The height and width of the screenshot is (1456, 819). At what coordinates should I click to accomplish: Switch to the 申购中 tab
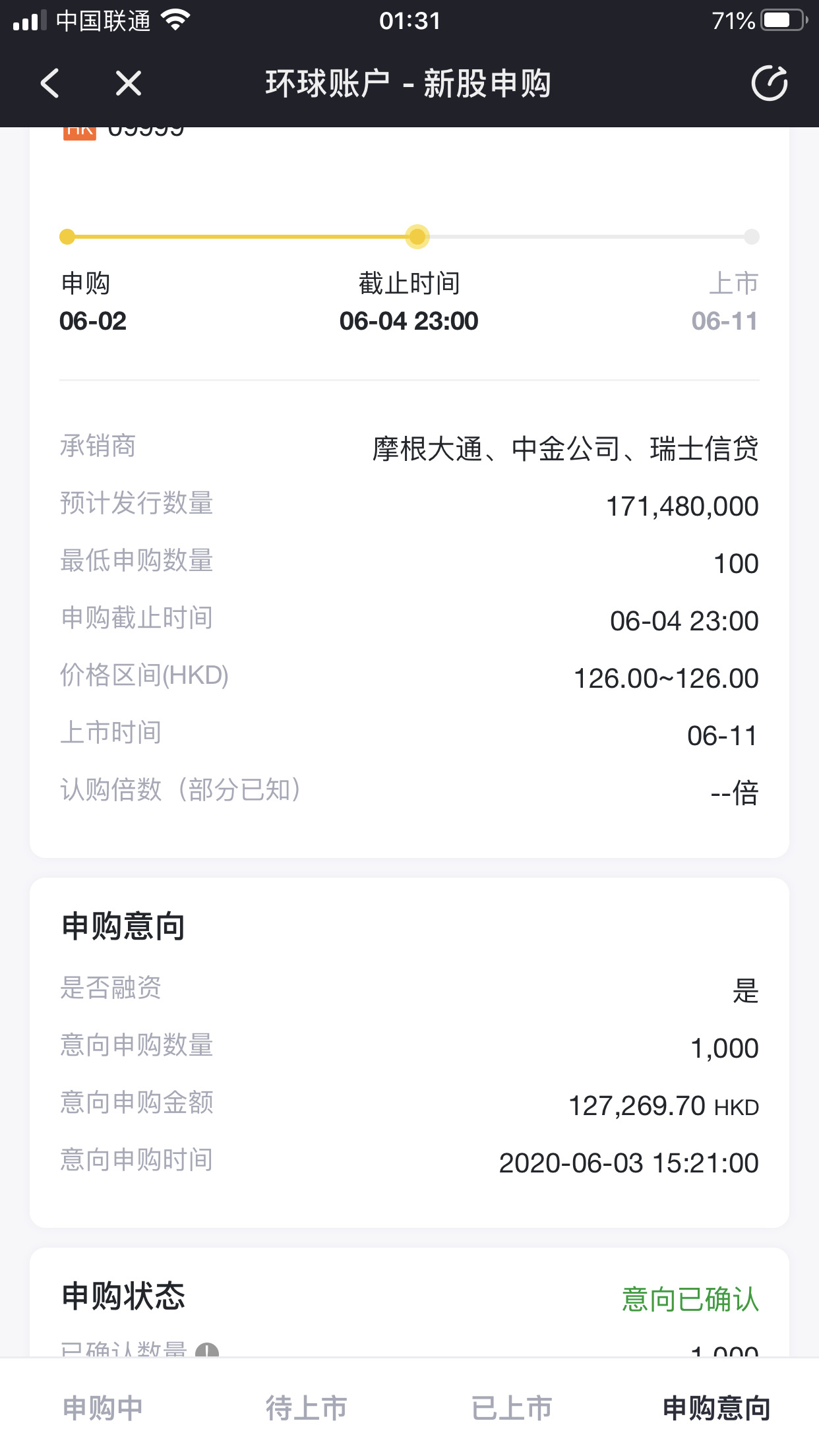coord(103,1408)
